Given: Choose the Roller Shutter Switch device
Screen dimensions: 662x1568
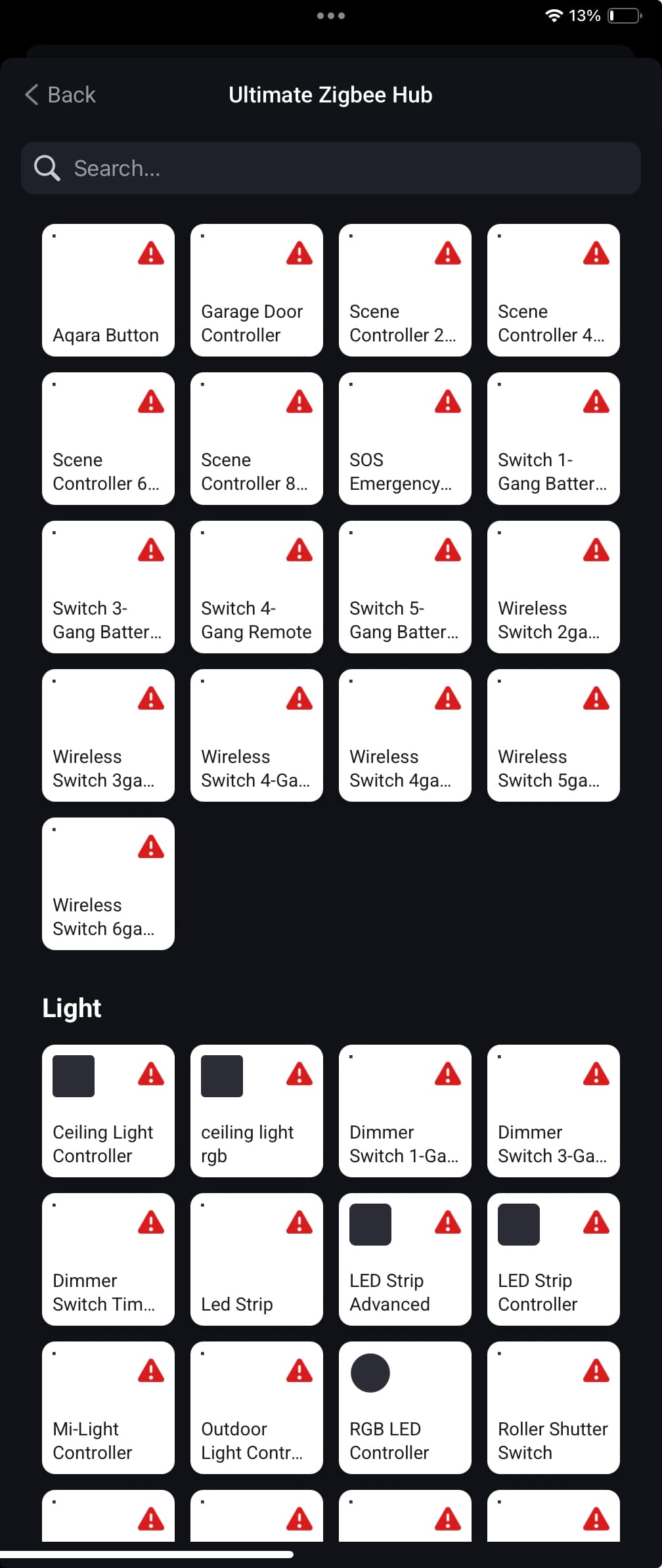Looking at the screenshot, I should coord(554,1408).
